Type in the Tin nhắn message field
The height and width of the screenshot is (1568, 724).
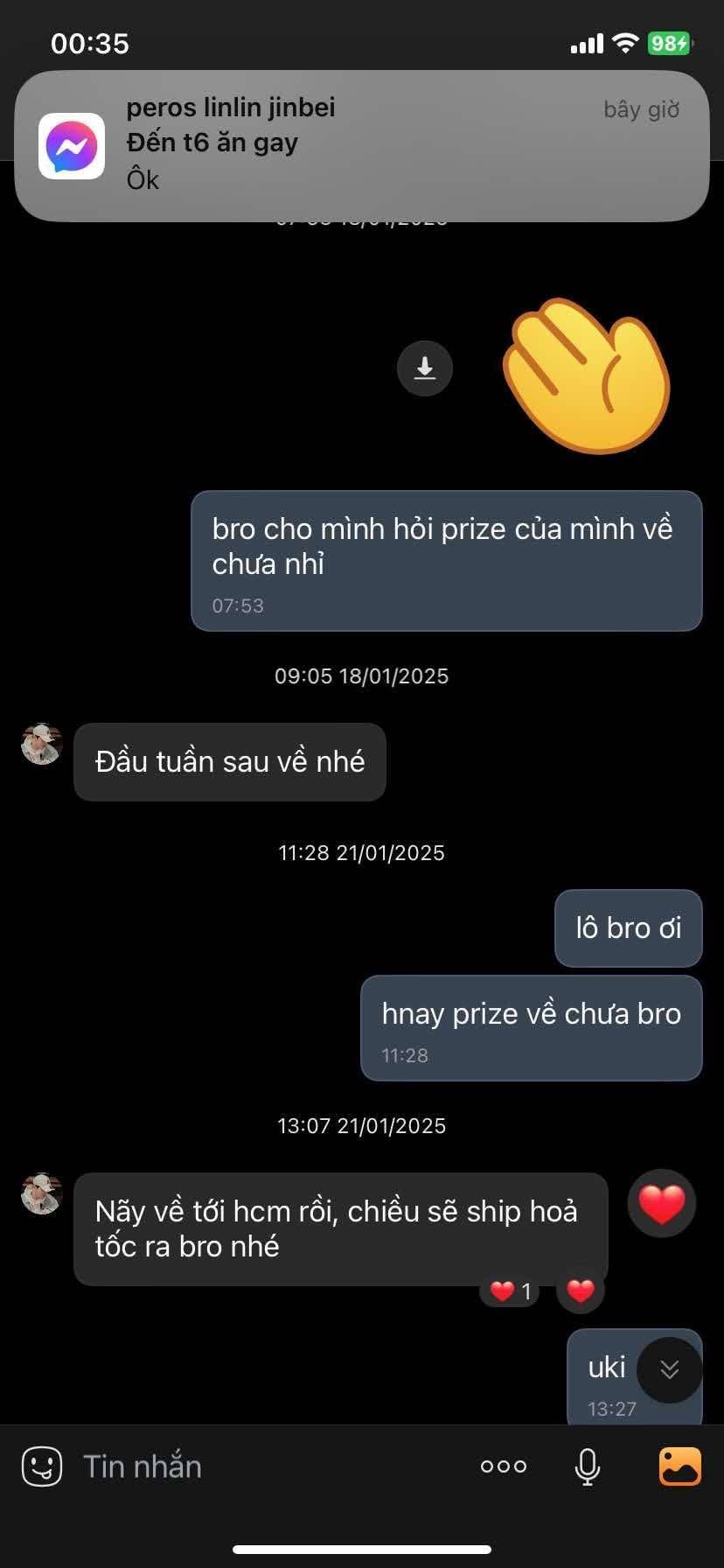[x=262, y=1466]
